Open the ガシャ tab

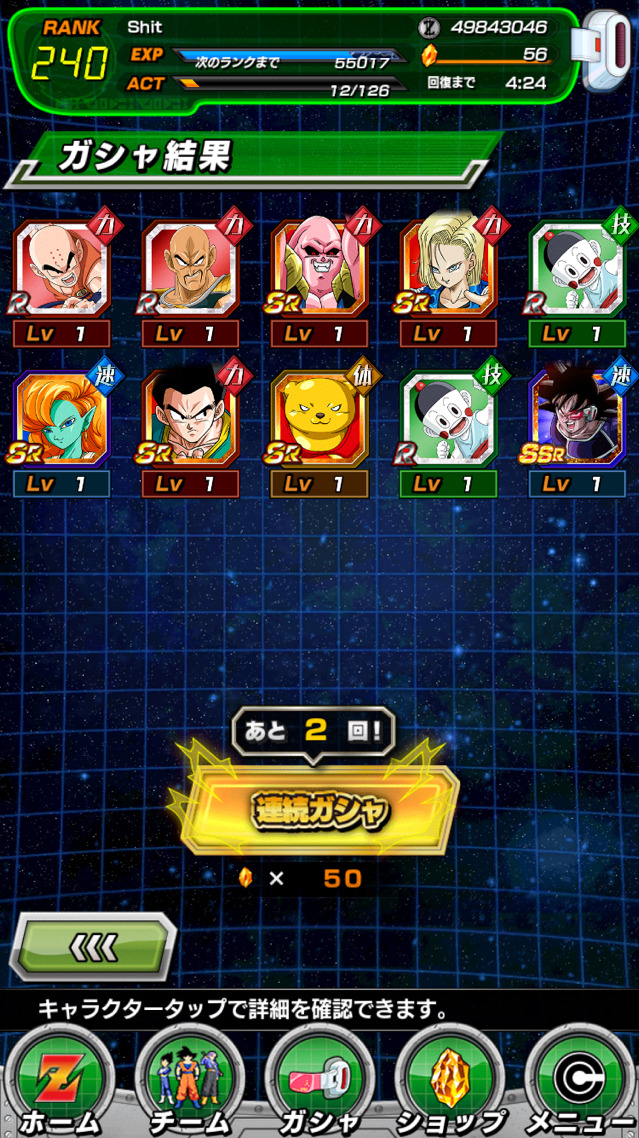[319, 1084]
